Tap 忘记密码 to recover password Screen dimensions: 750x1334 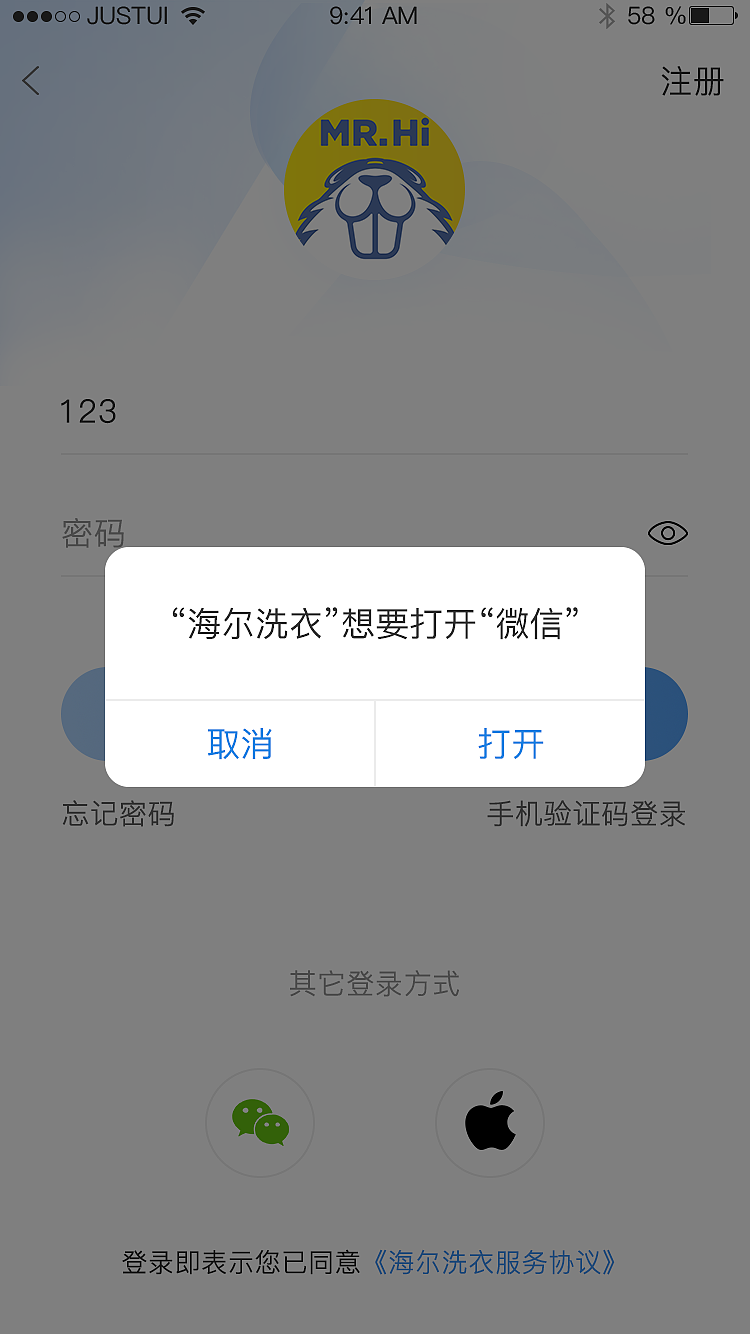118,814
